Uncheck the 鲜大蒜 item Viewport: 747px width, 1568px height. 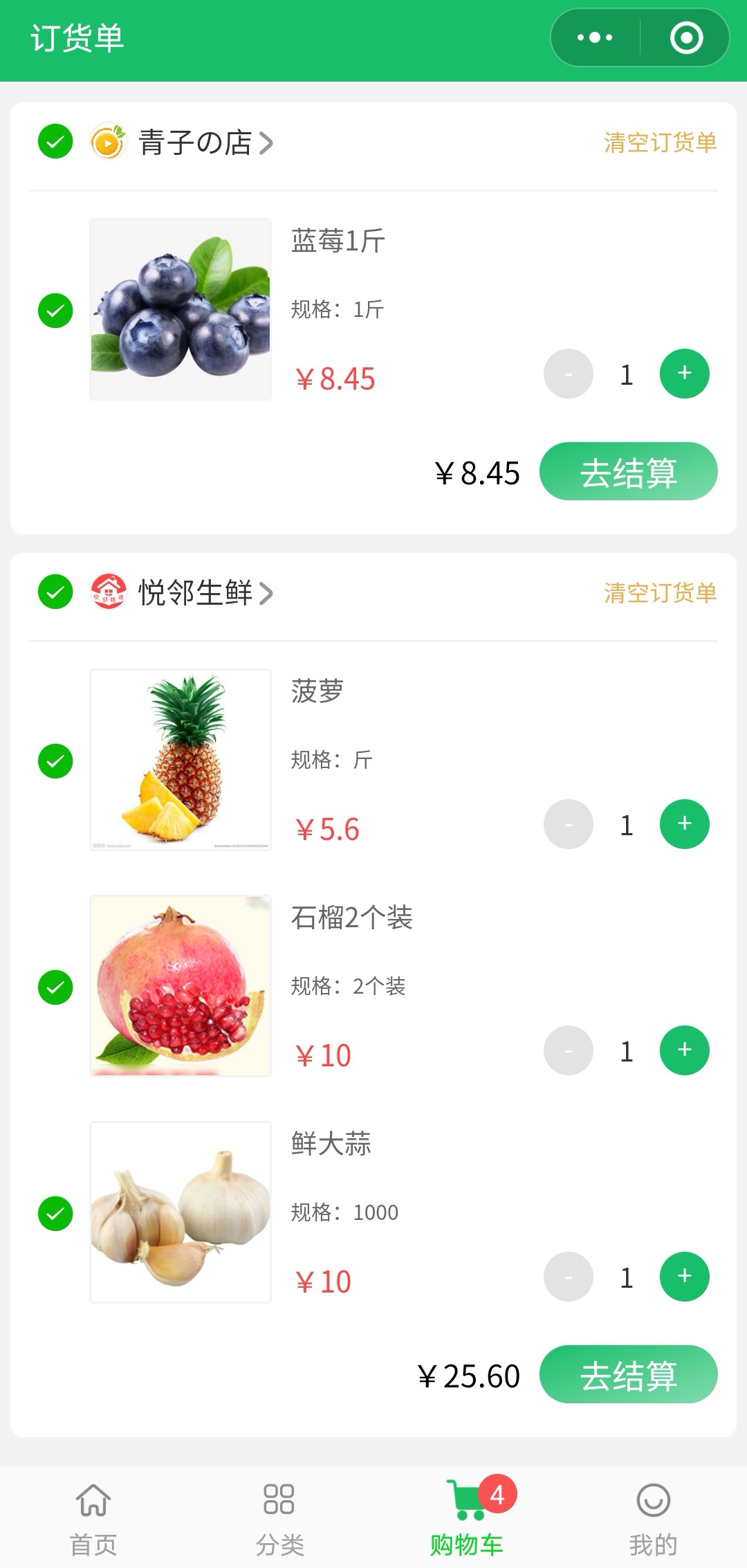(55, 1214)
